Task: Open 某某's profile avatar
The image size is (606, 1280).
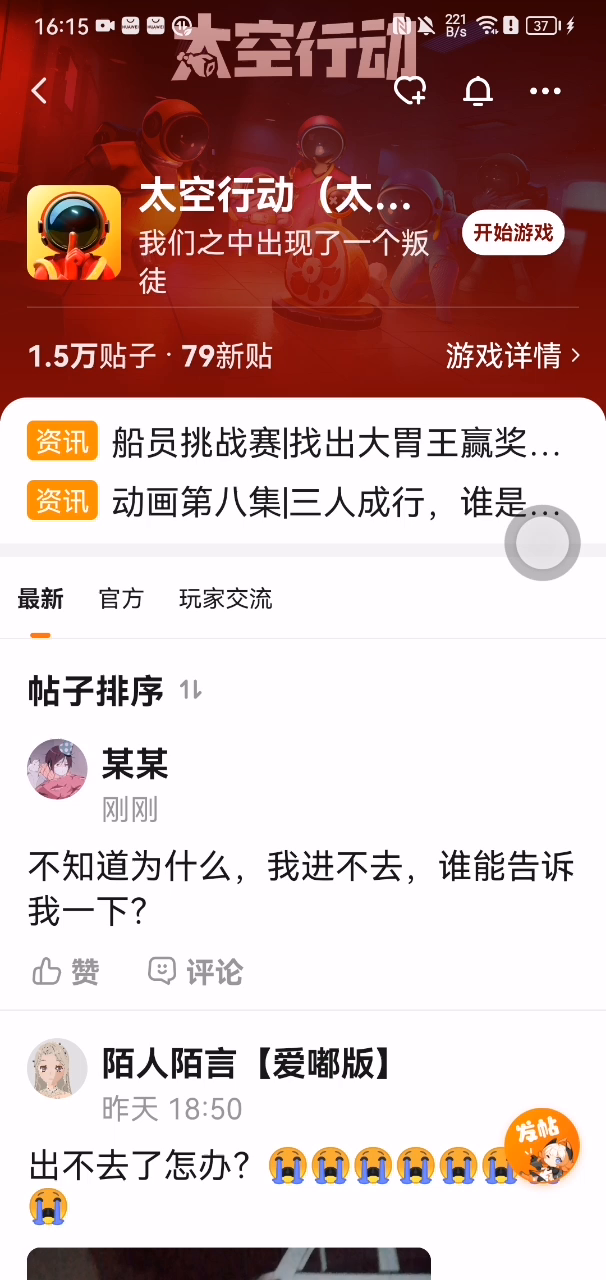Action: (x=57, y=769)
